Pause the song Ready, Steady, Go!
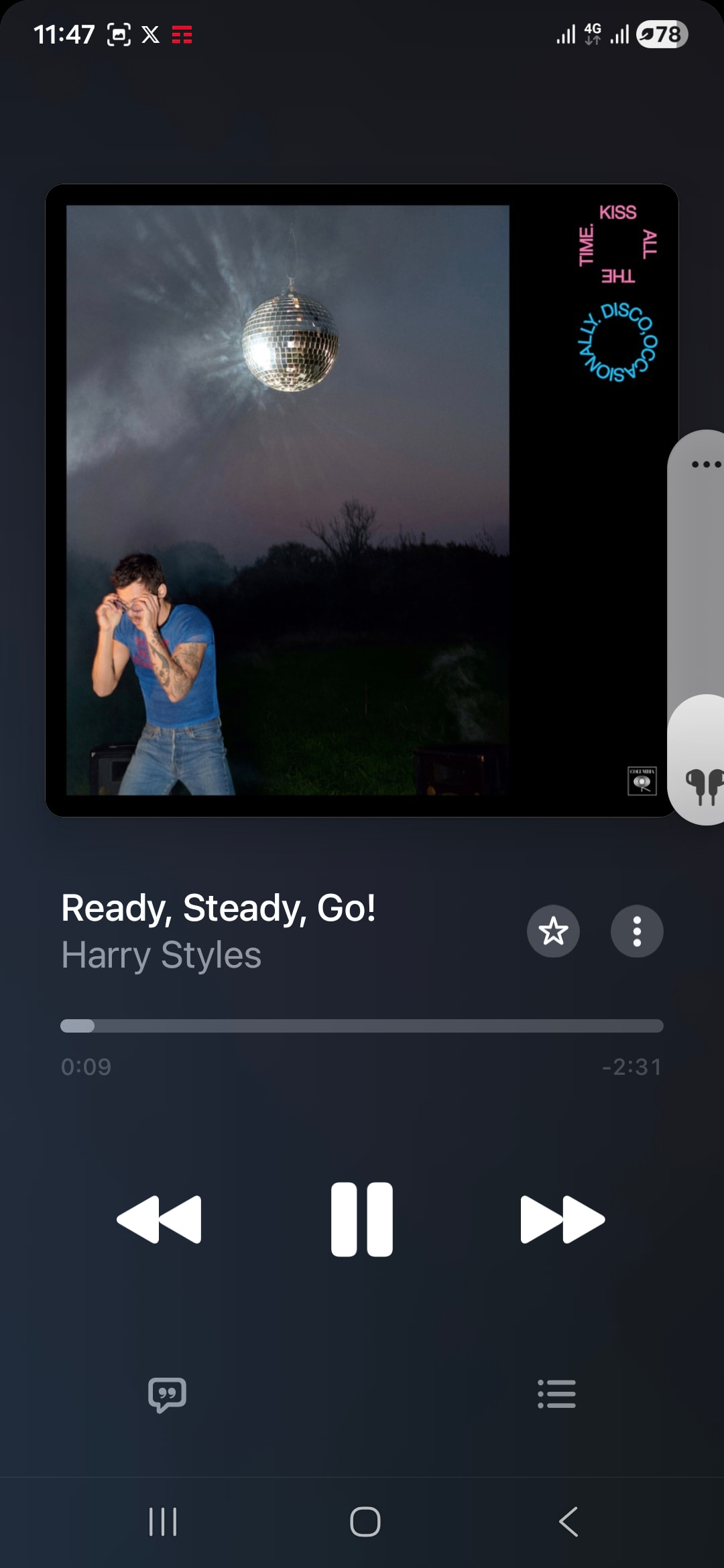Screen dimensions: 724x1568 tap(362, 1219)
